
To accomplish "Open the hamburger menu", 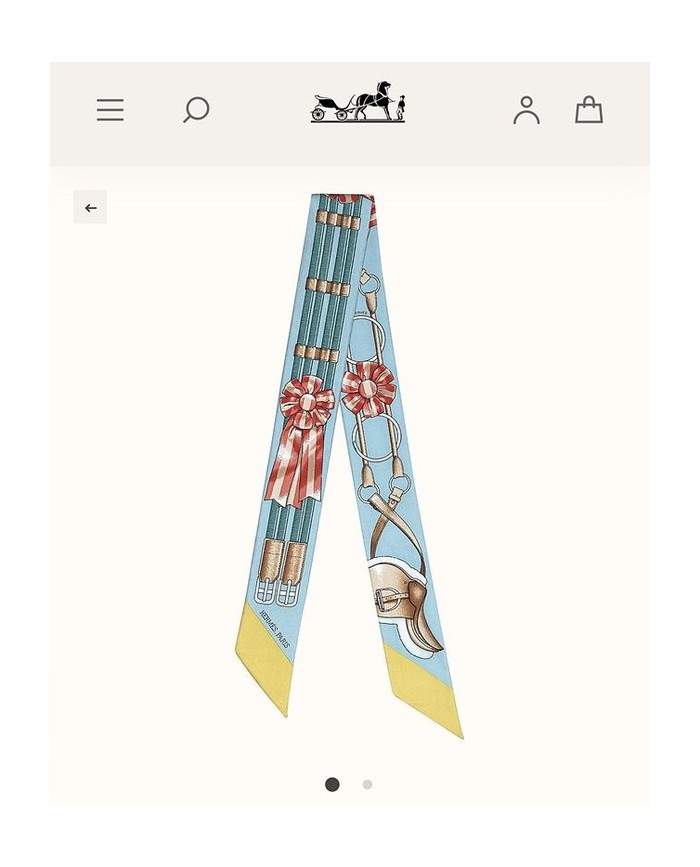I will point(110,110).
